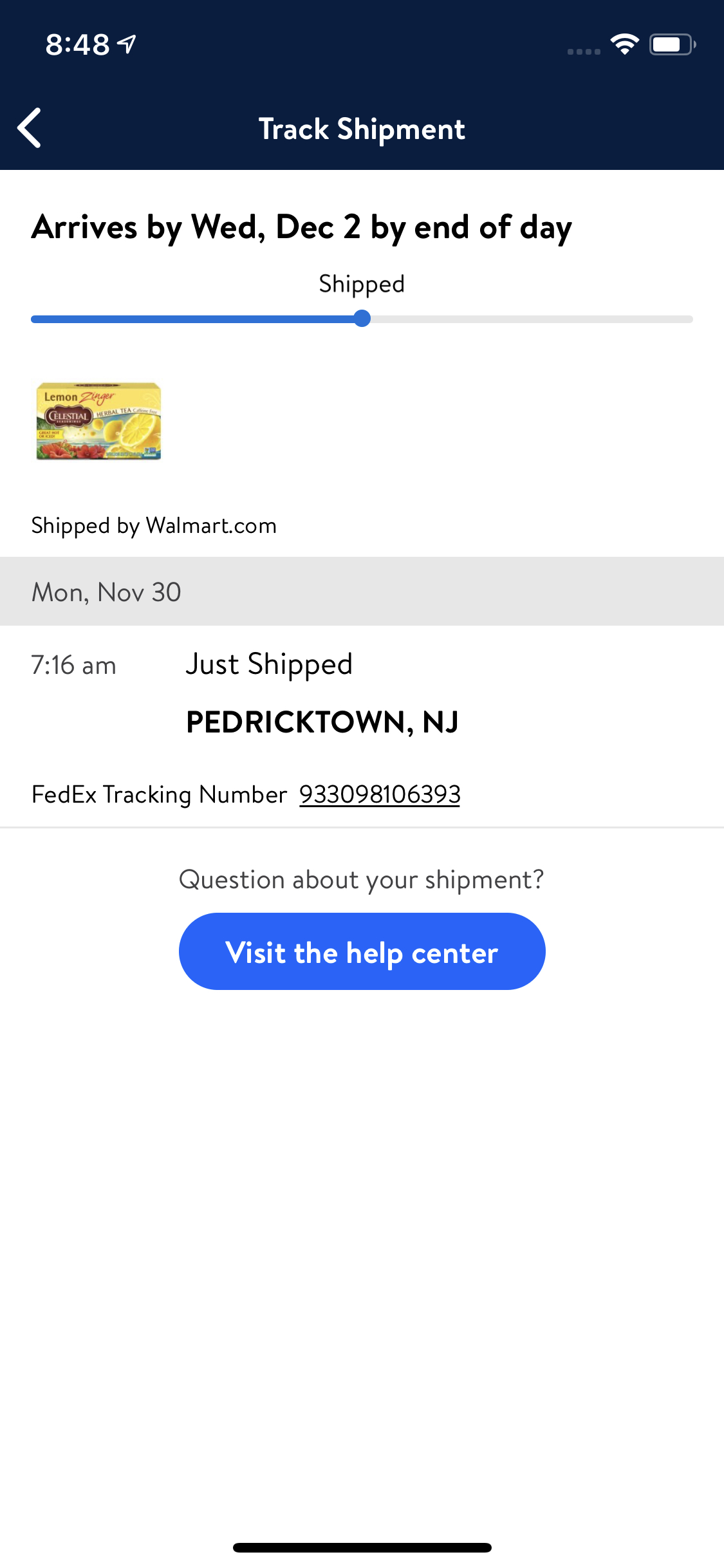
Task: Select the Mon, Nov 30 section header
Action: pyautogui.click(x=106, y=591)
